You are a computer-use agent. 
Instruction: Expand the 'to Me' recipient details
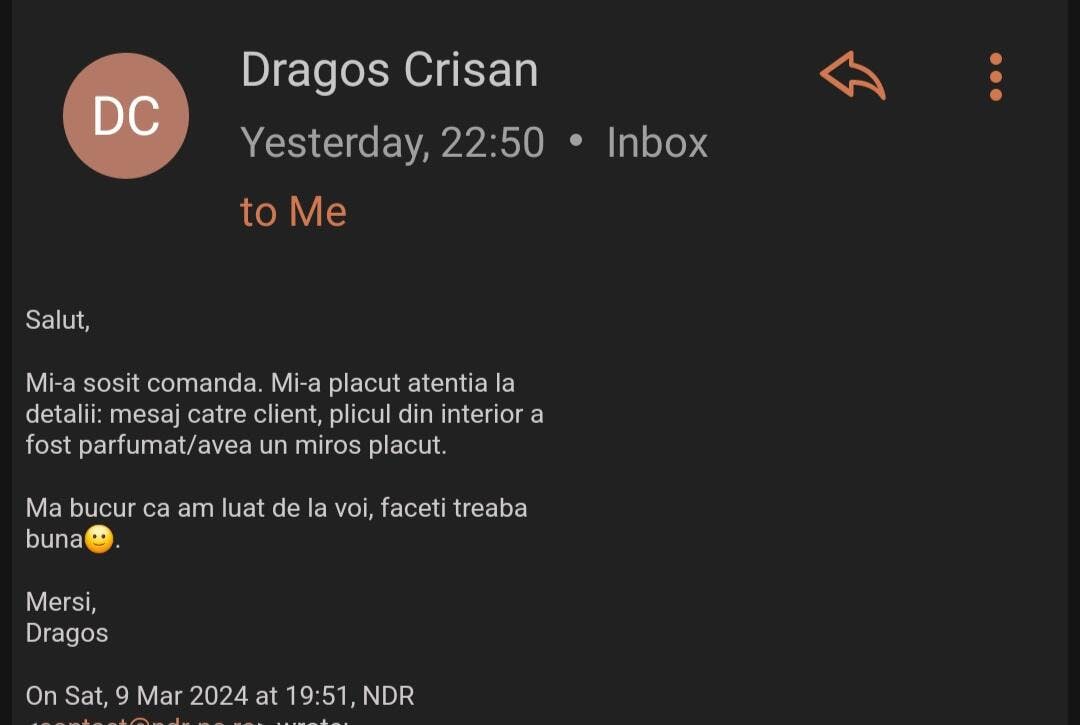tap(293, 212)
